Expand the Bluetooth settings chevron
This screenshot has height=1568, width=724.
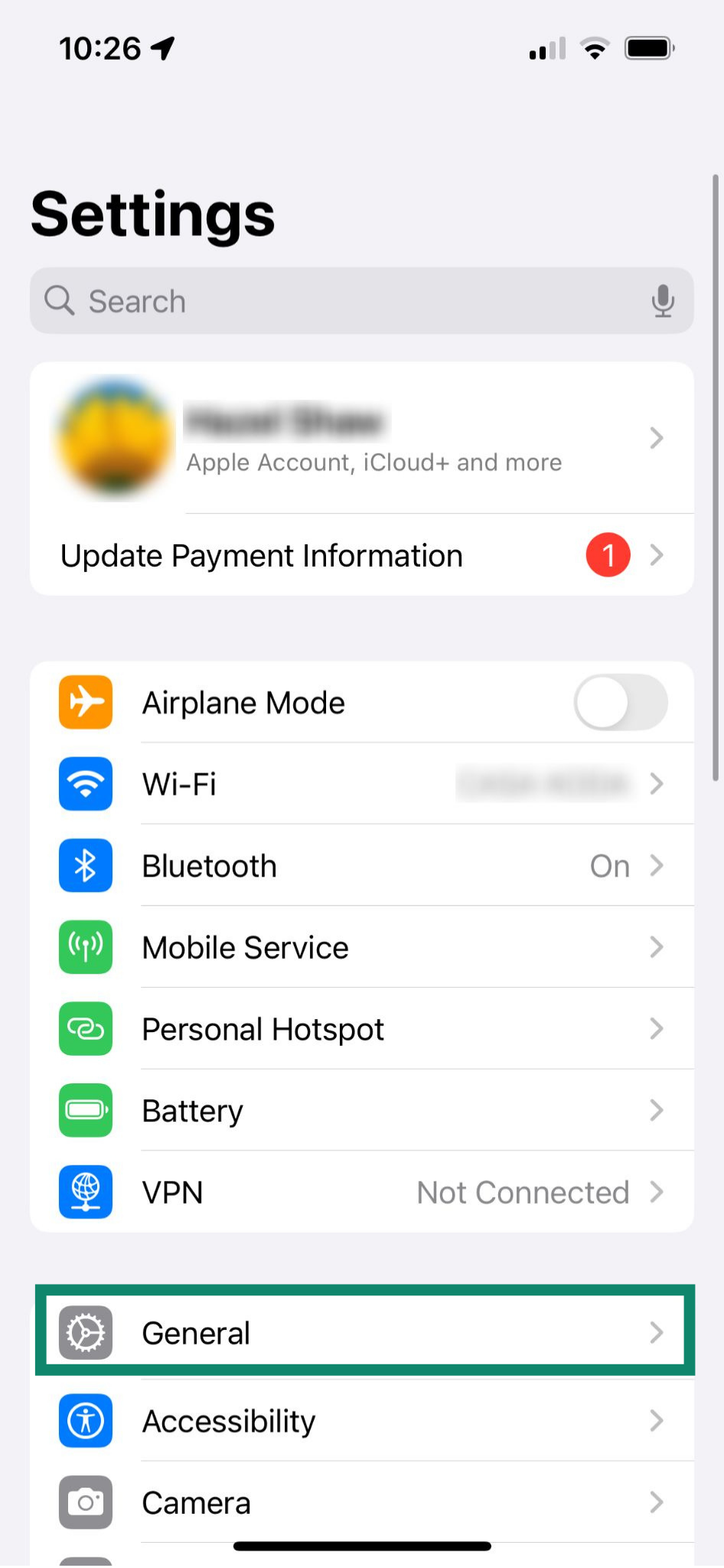point(657,865)
